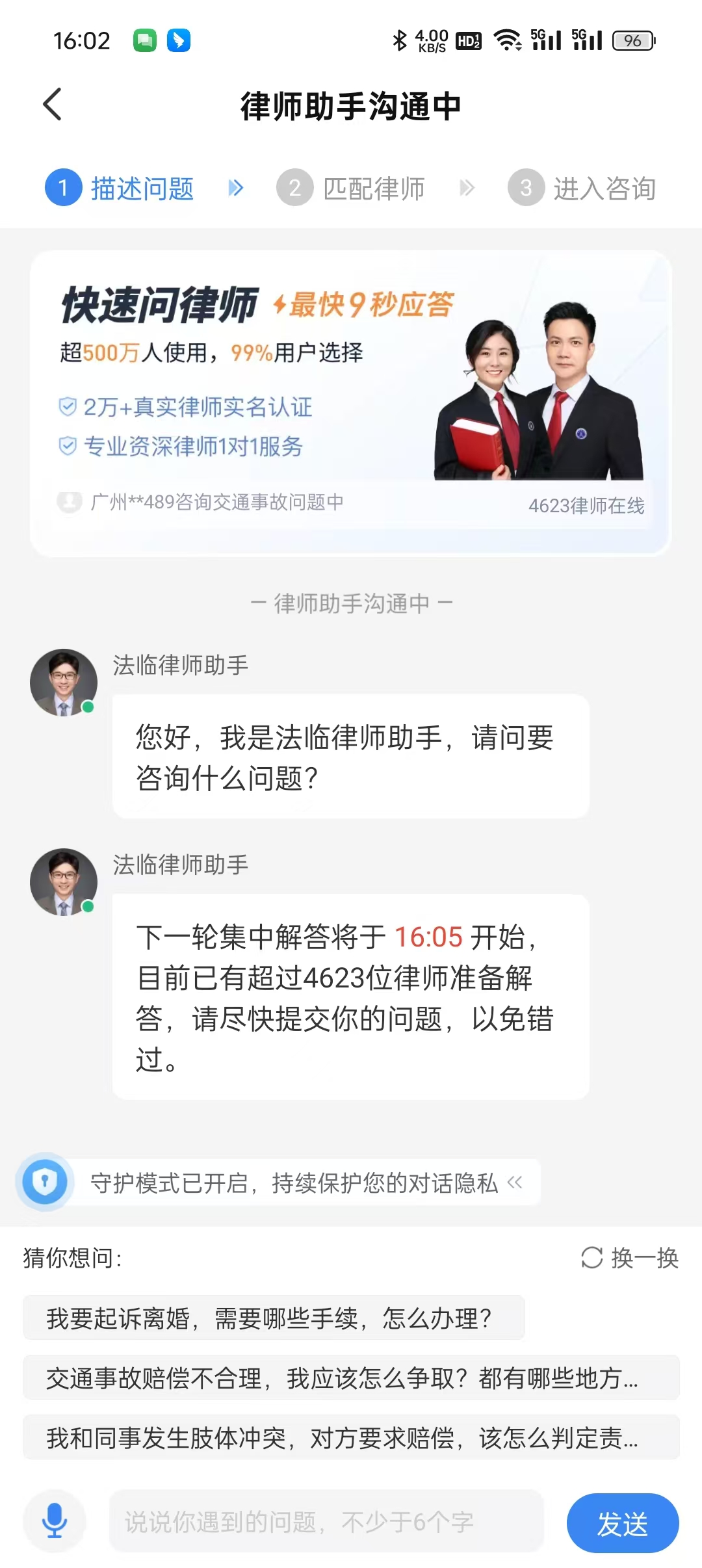Go back using the top-left arrow

(x=52, y=105)
